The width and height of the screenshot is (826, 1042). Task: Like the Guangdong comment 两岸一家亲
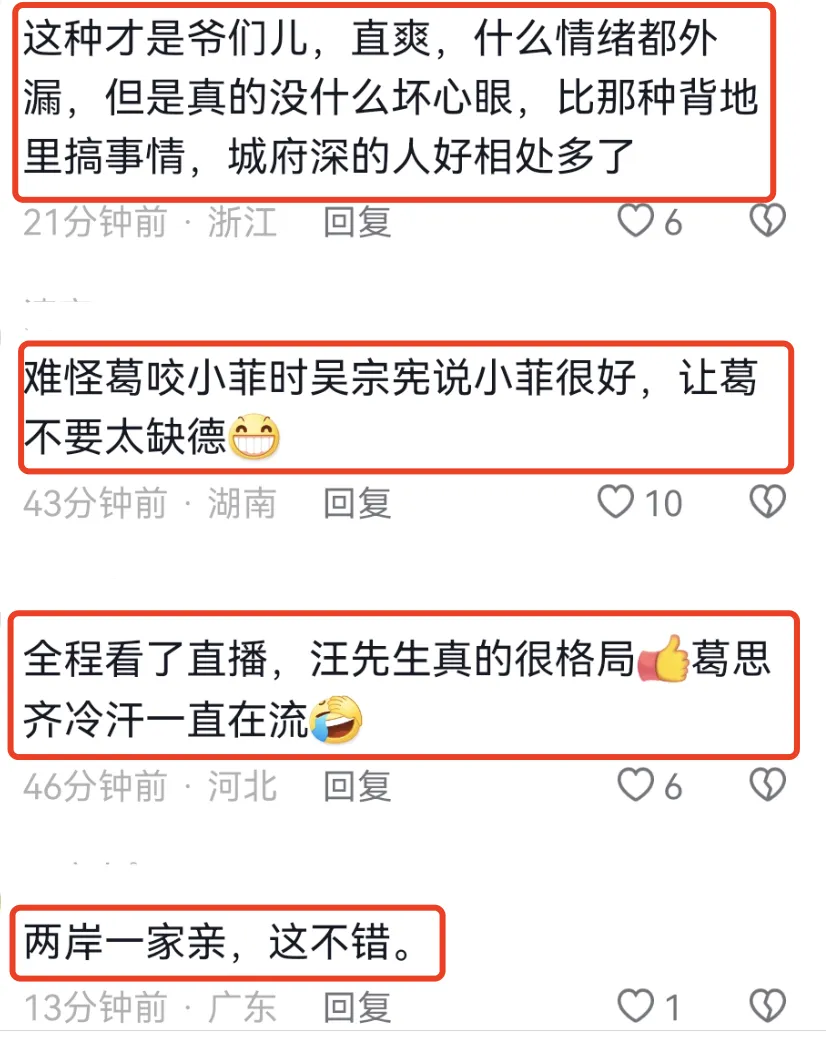[x=636, y=1005]
